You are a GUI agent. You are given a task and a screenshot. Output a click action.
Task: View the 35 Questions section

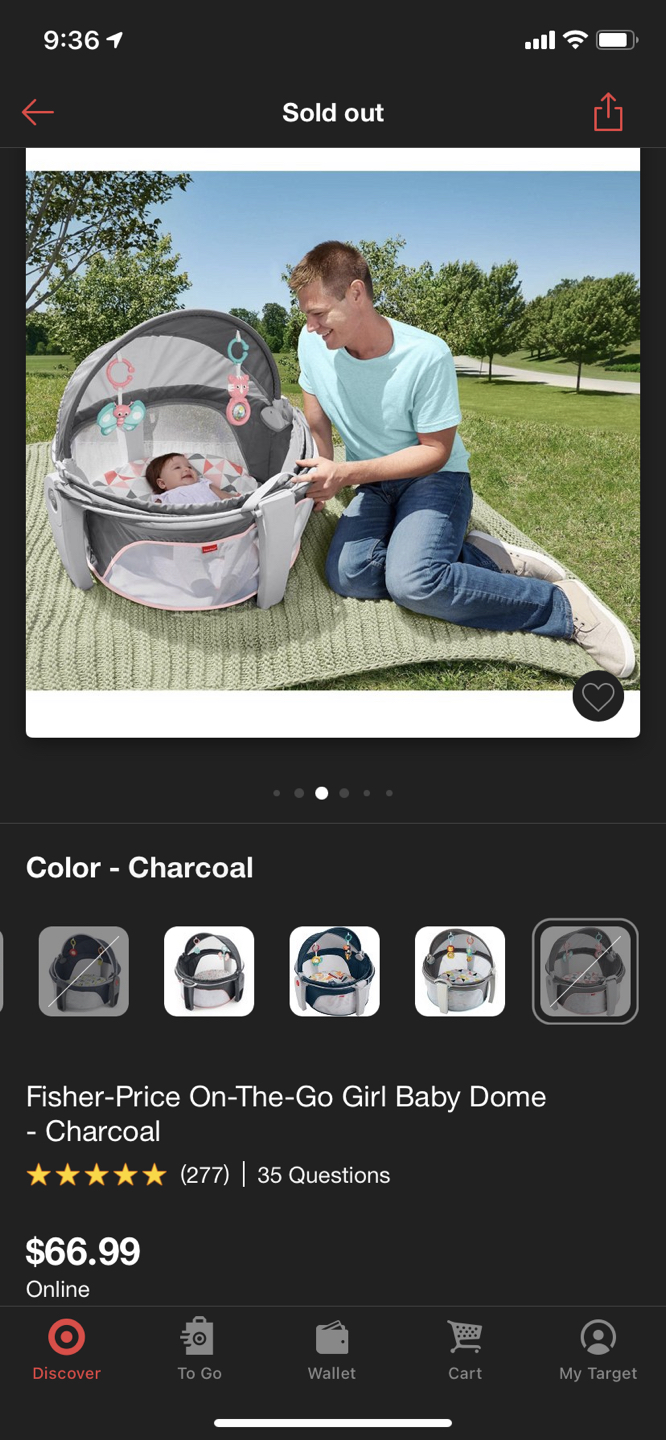[x=323, y=1175]
